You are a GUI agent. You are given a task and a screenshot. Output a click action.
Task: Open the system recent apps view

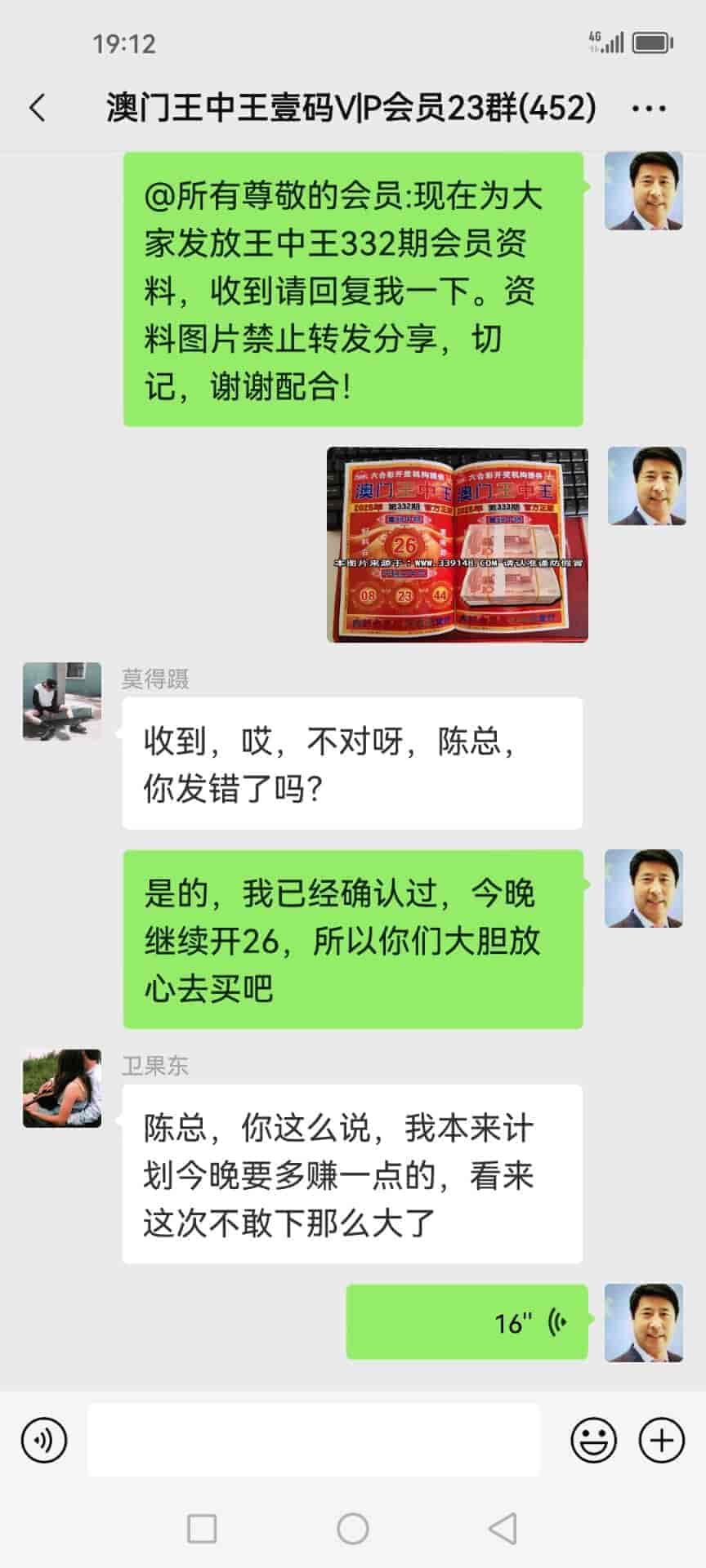(x=202, y=1529)
